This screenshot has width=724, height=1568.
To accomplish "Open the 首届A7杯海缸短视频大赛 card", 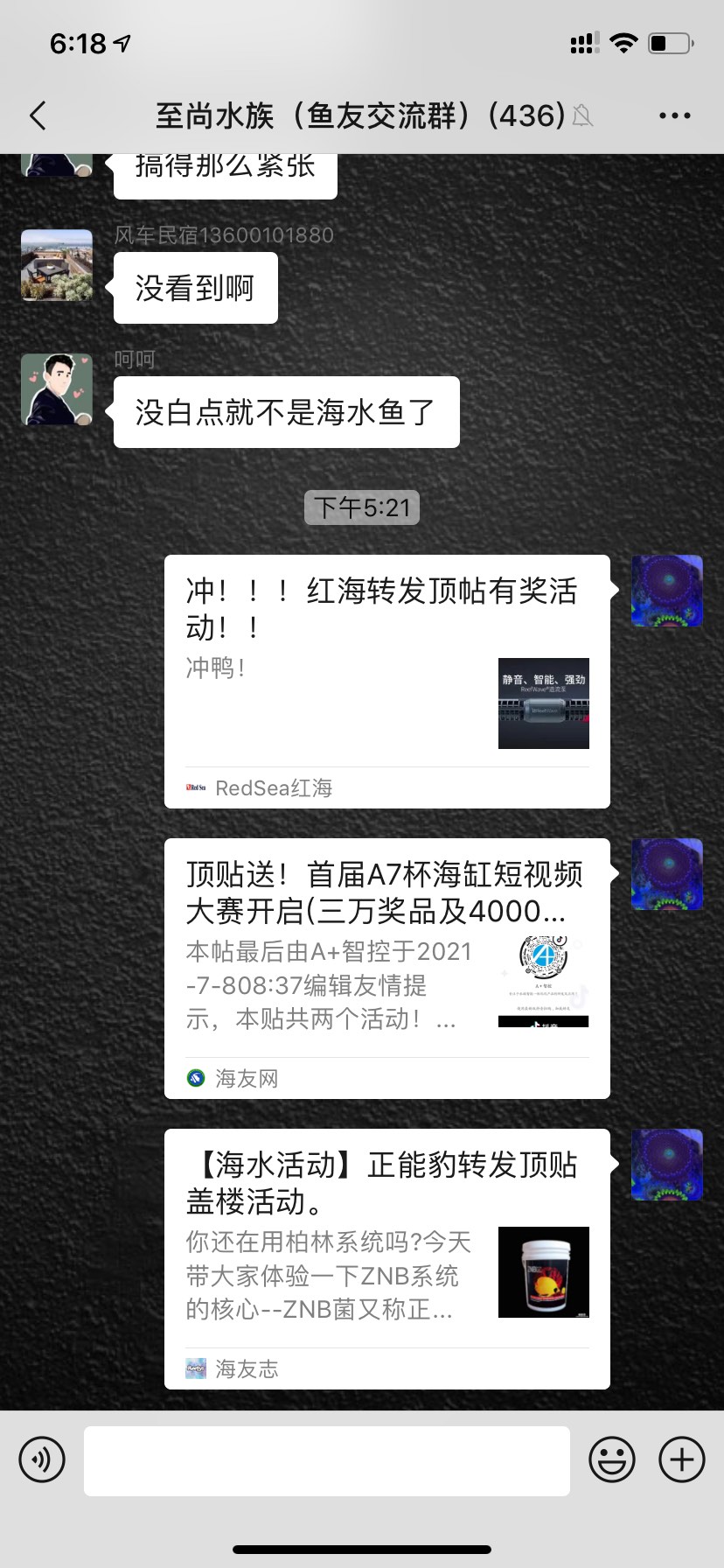I will tap(386, 968).
